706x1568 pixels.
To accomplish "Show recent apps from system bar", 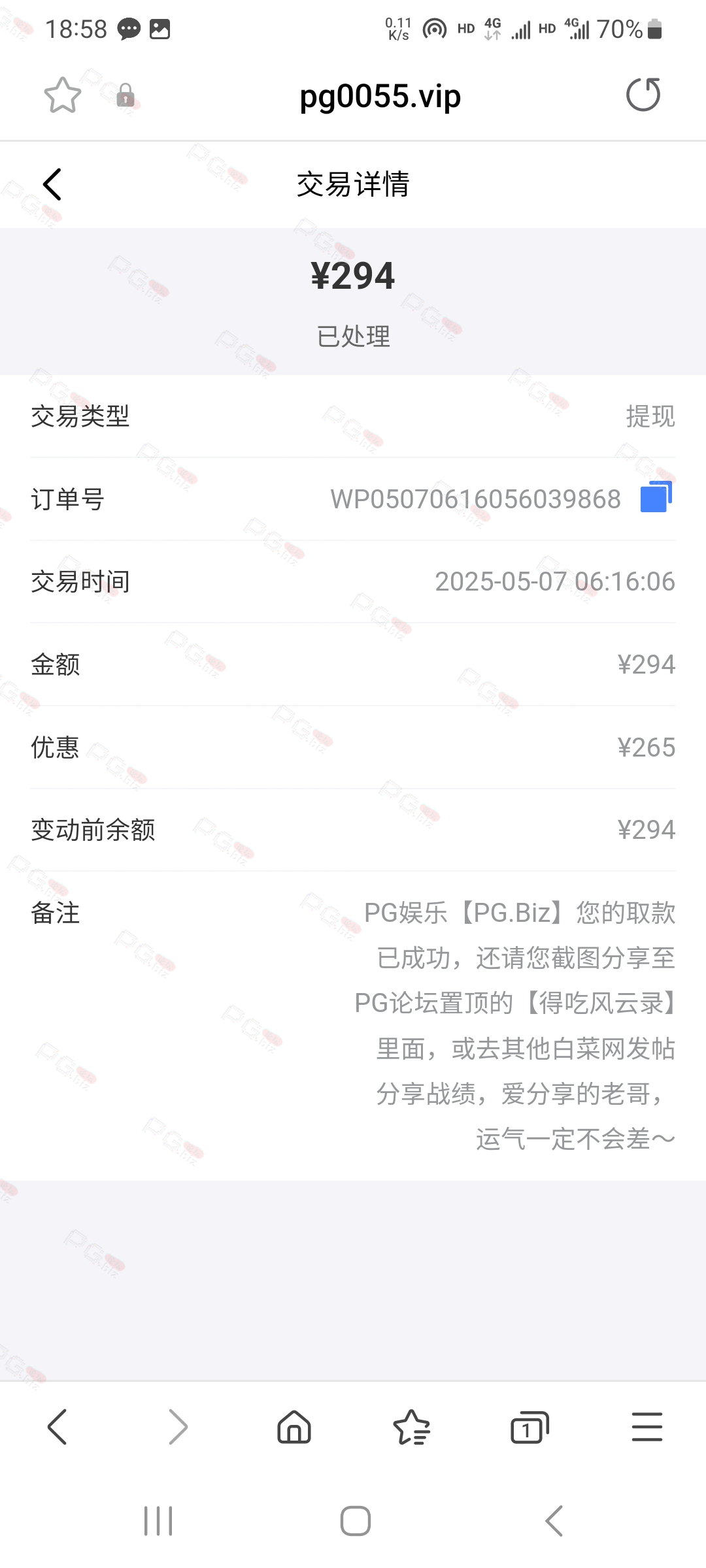I will click(158, 1521).
